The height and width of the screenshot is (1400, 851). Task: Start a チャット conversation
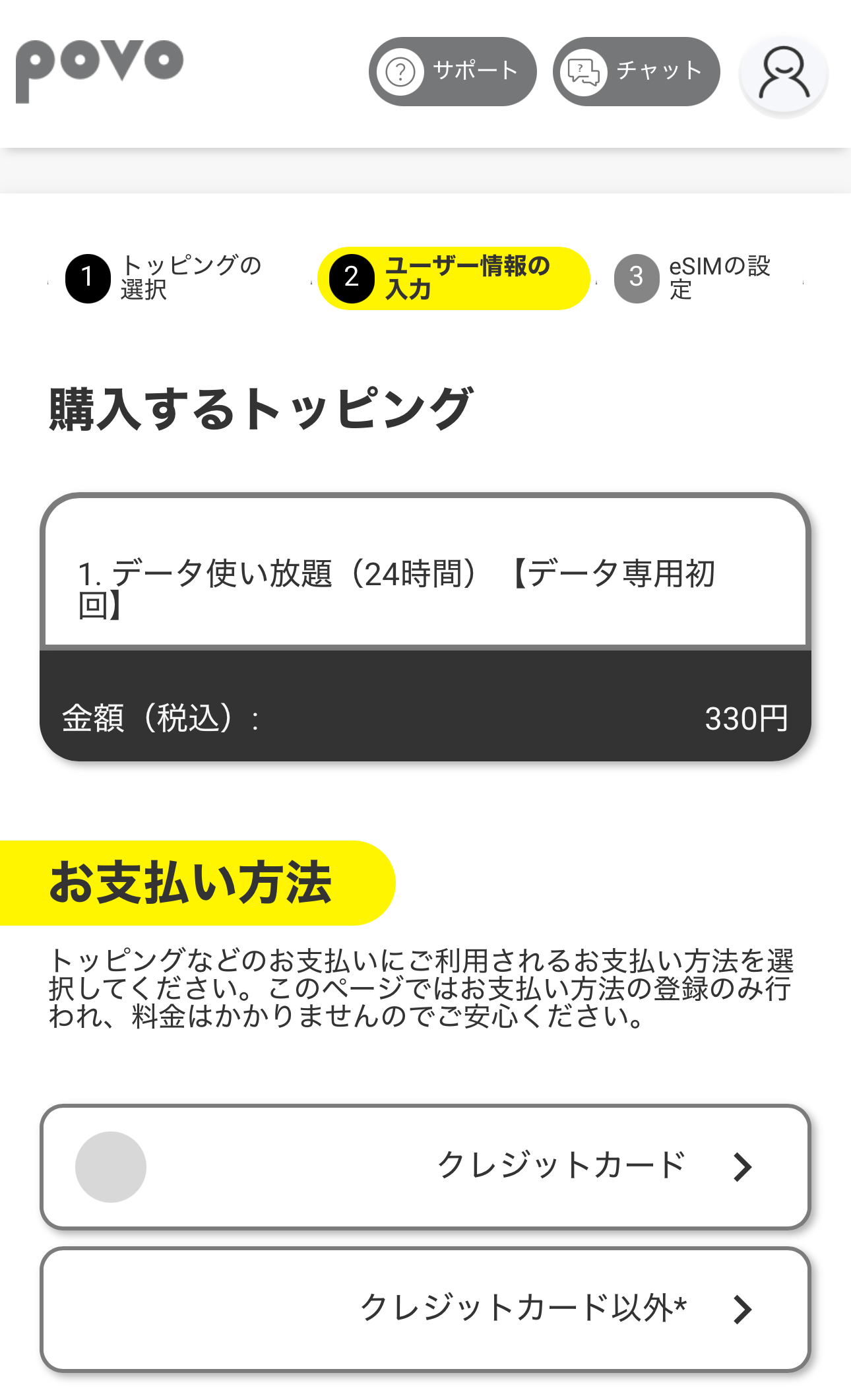click(x=636, y=71)
